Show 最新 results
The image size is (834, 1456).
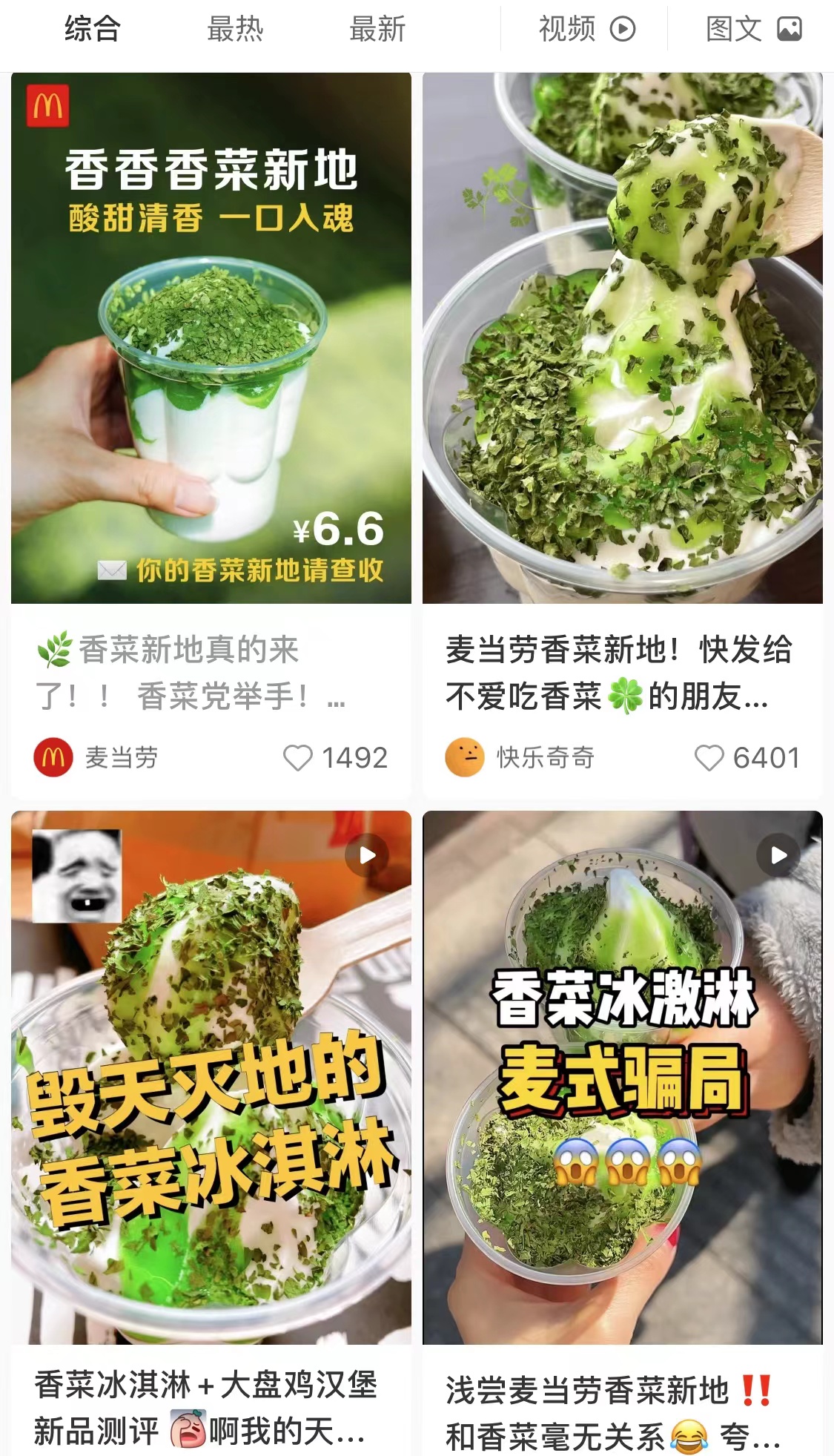pyautogui.click(x=377, y=30)
